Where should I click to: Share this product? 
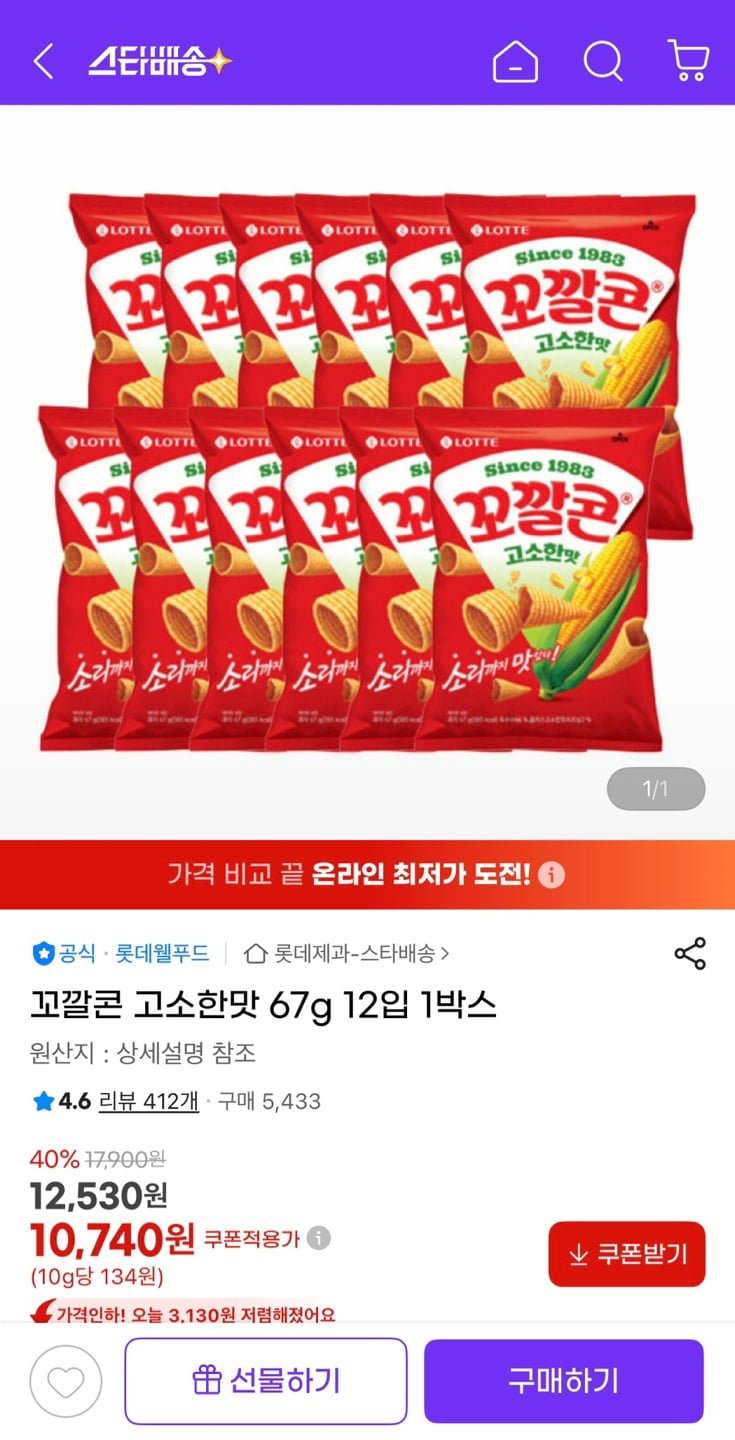690,953
